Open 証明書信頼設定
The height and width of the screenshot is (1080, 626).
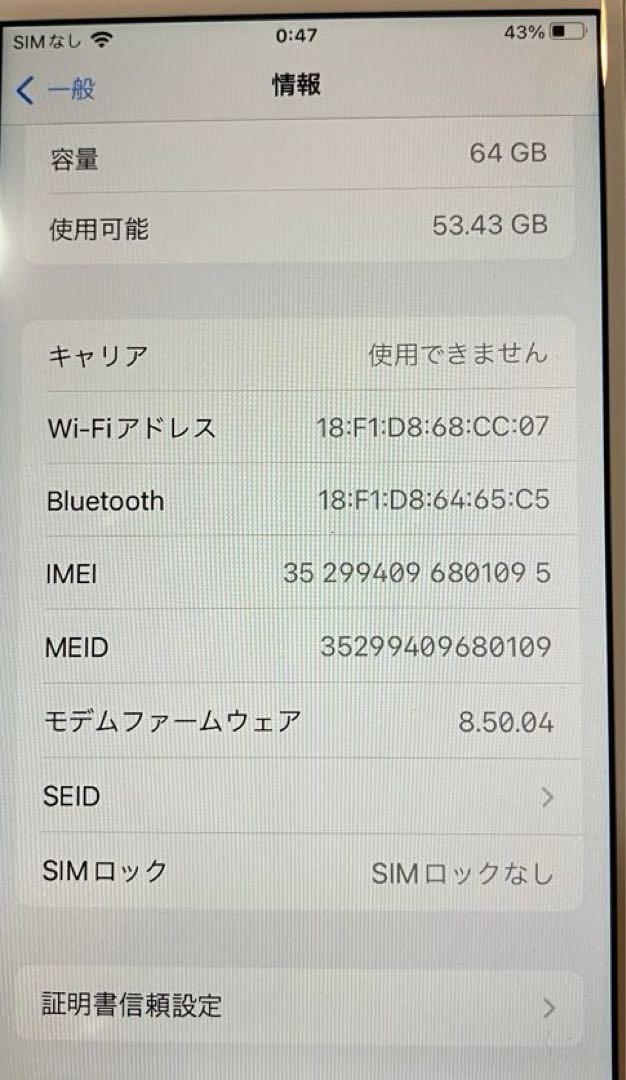(300, 1006)
